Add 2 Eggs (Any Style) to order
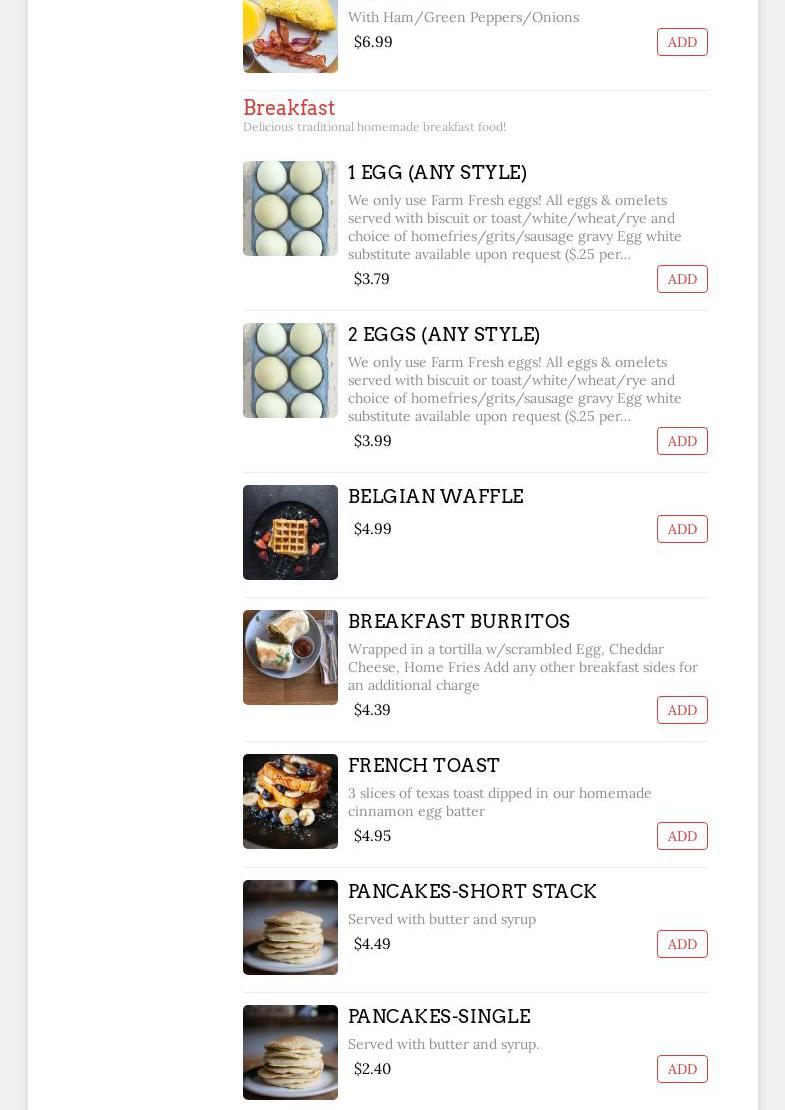 tap(682, 441)
